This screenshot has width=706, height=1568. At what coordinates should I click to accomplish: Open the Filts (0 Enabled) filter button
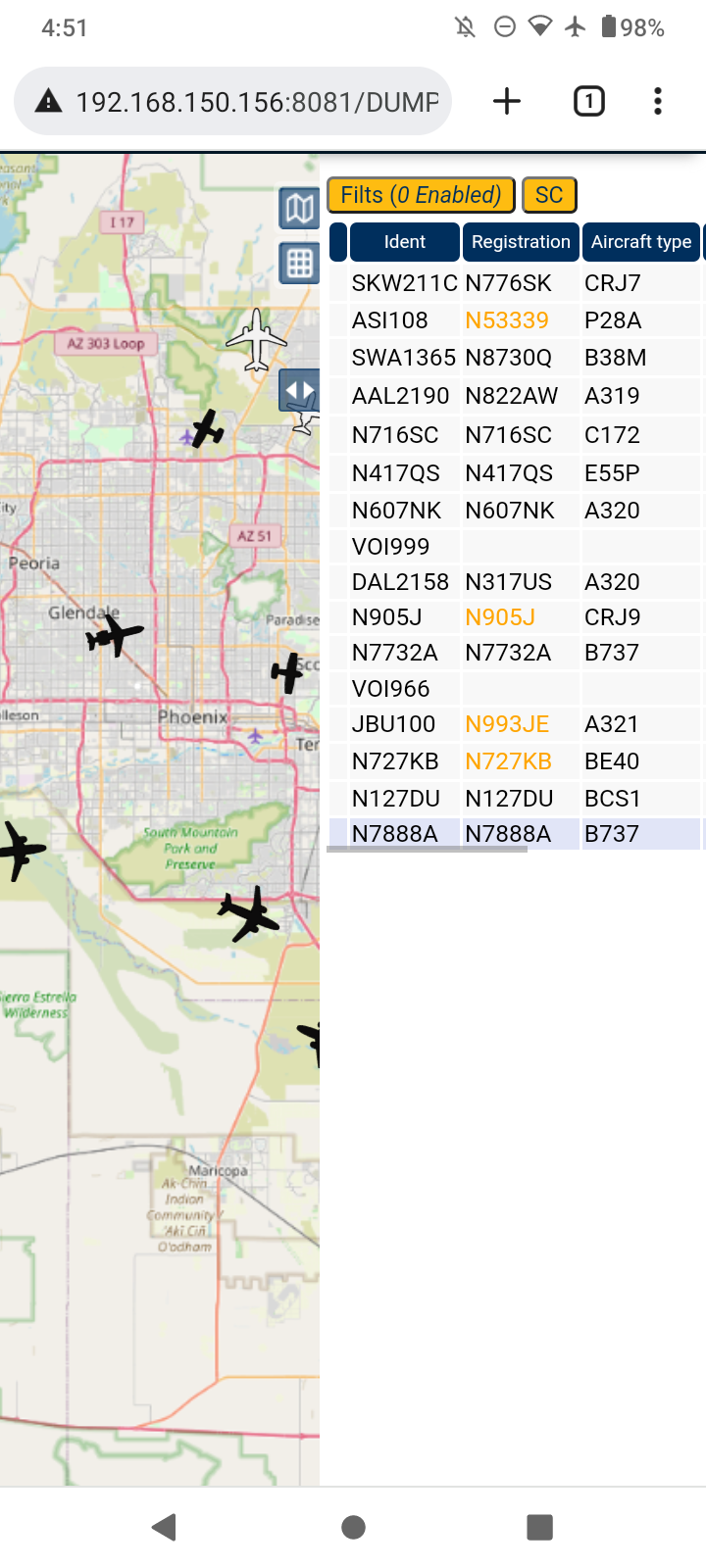421,195
